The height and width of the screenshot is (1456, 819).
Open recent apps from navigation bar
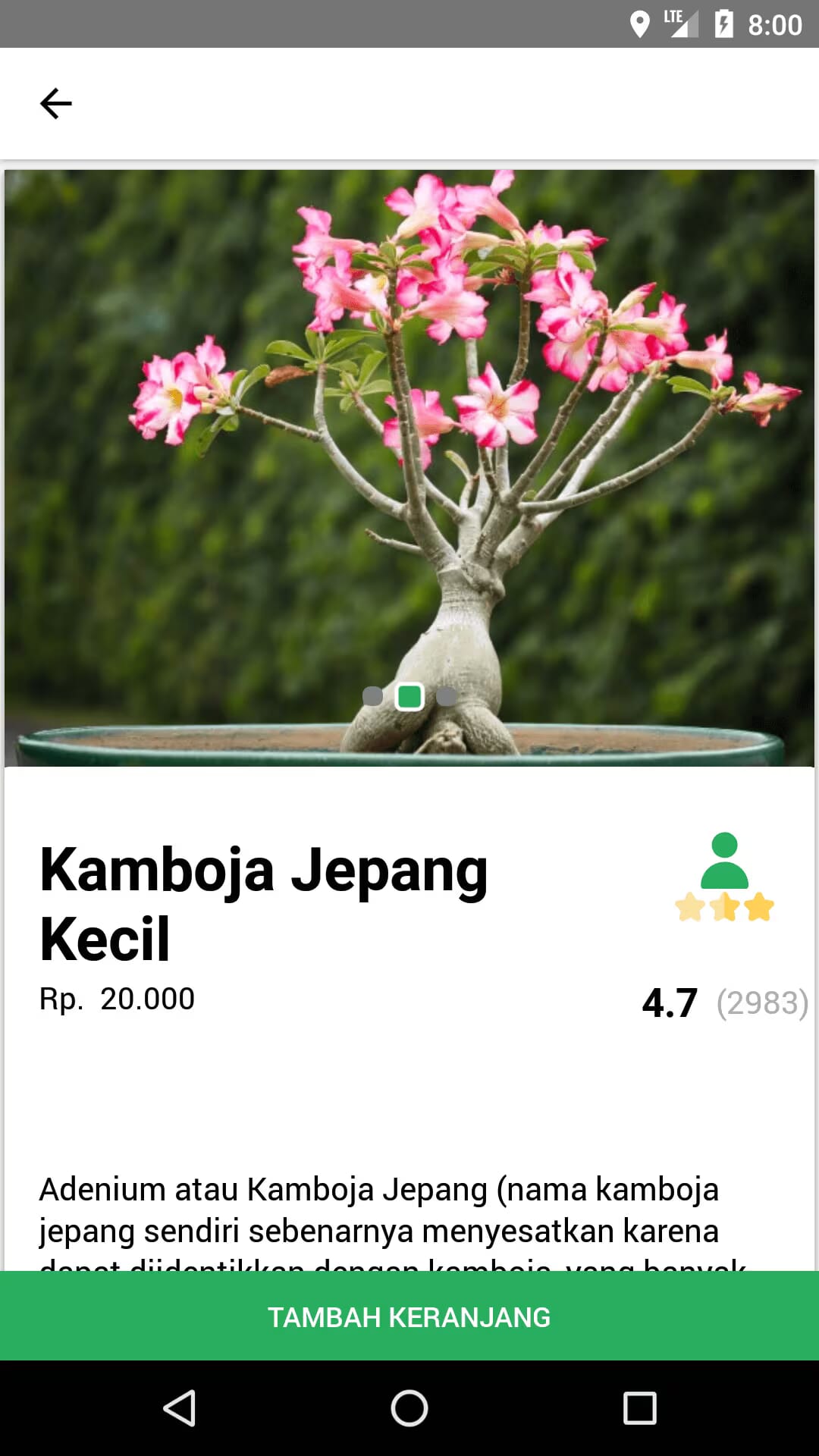(x=639, y=1408)
